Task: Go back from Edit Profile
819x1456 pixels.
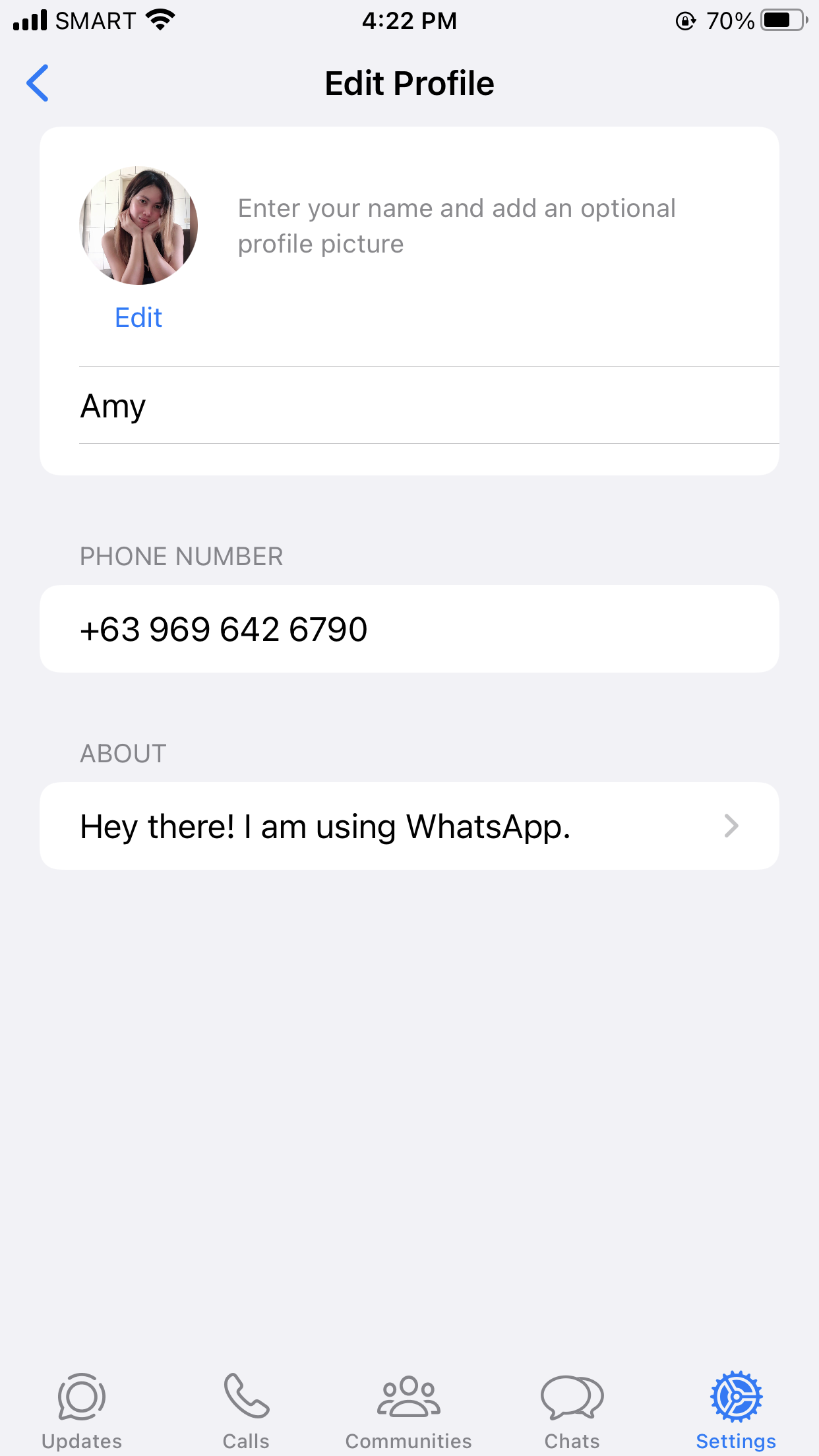Action: point(38,83)
